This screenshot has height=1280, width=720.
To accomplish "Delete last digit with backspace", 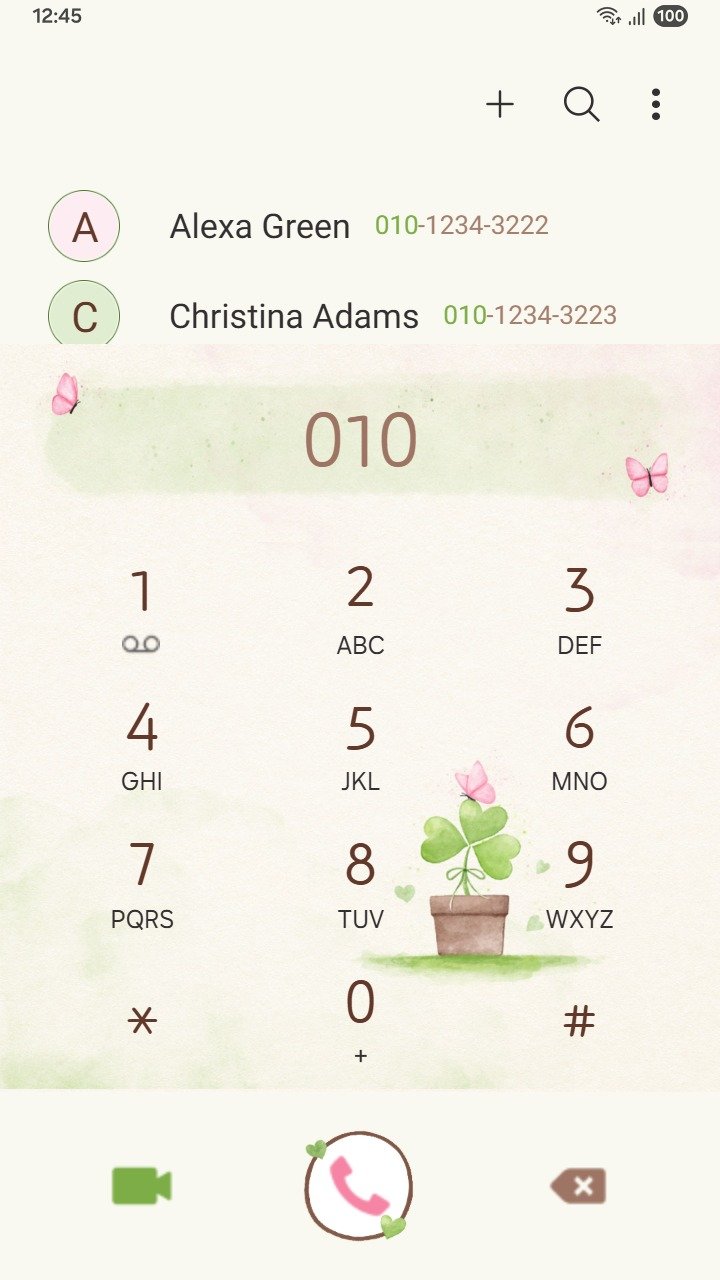I will click(x=579, y=1186).
